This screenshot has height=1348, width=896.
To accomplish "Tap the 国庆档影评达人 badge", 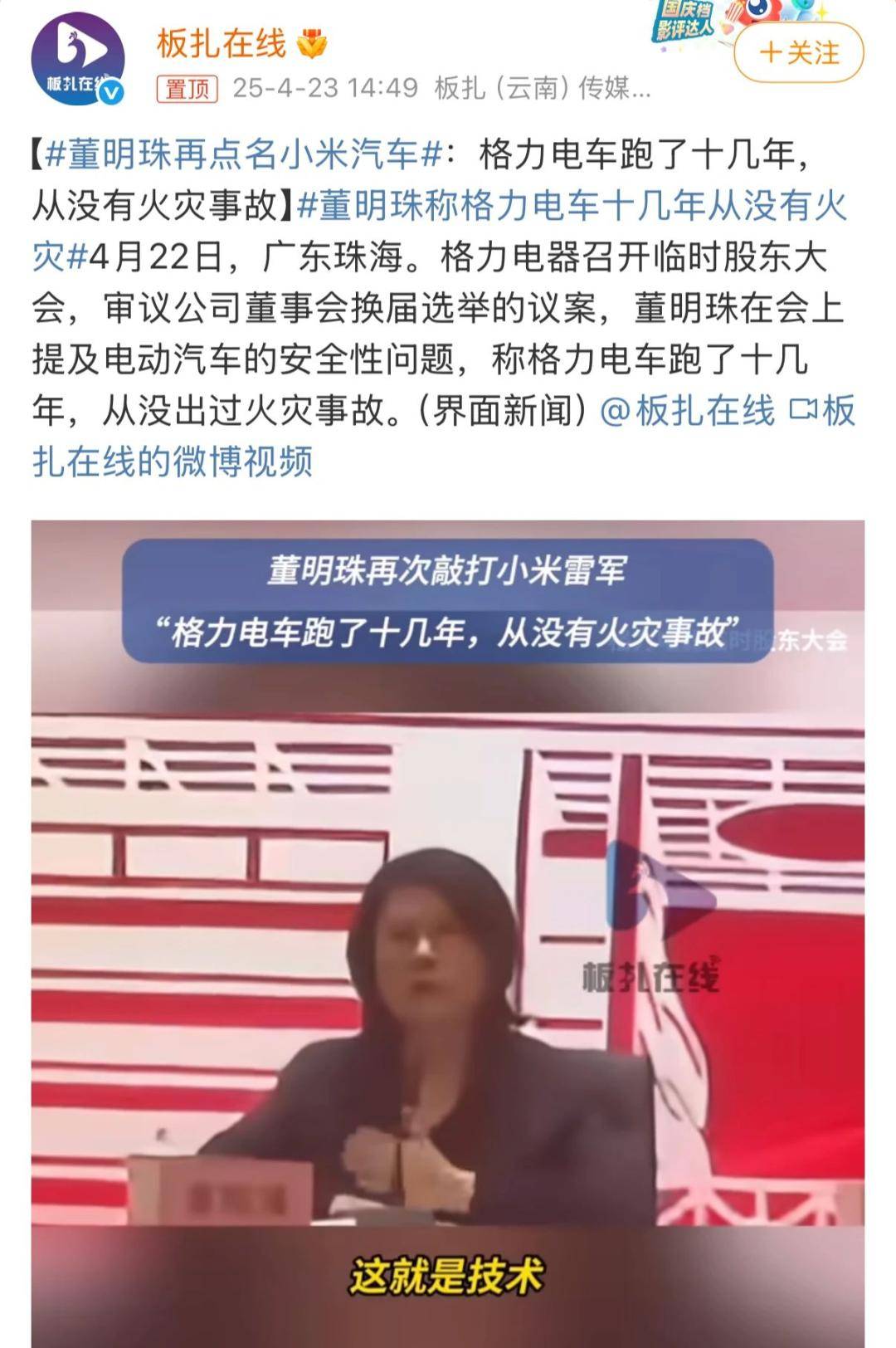I will (x=684, y=21).
